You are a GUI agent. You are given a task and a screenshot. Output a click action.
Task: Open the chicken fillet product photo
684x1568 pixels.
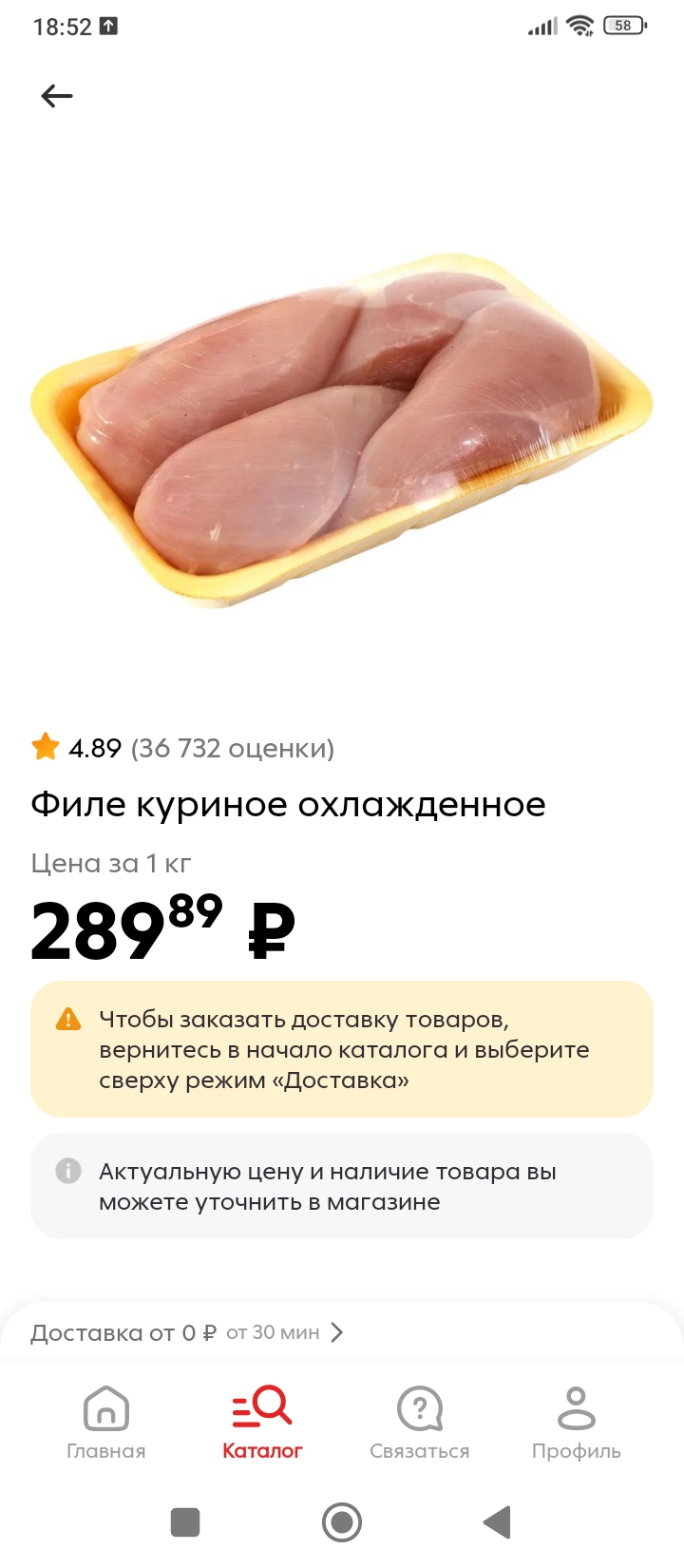[x=342, y=428]
